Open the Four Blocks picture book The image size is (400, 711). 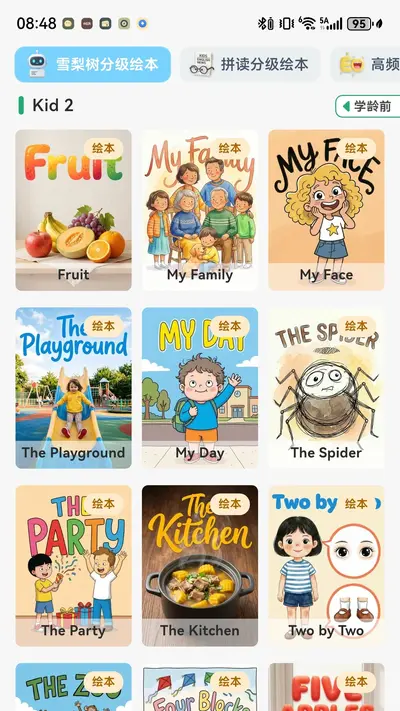200,687
